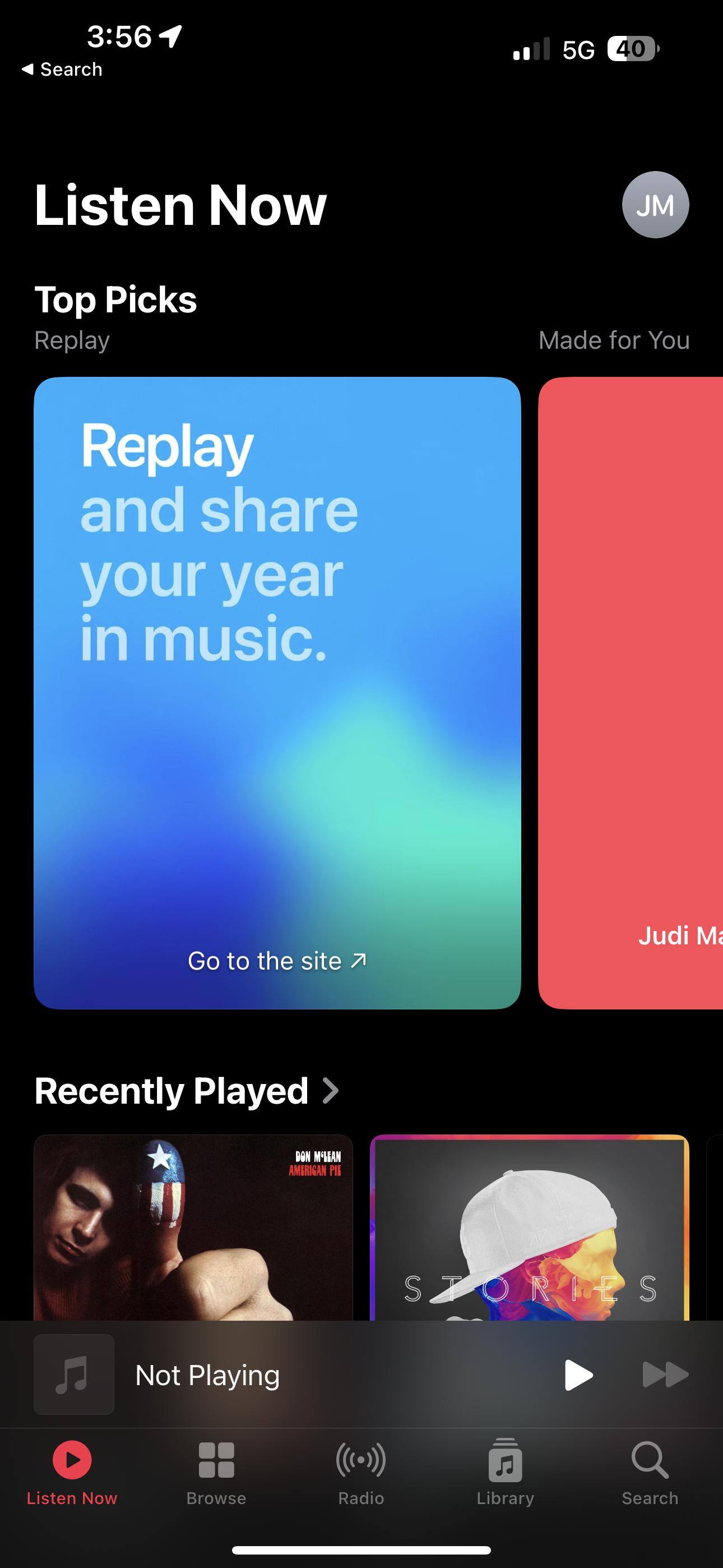This screenshot has width=723, height=1568.
Task: Return to the previous Search app
Action: (x=62, y=70)
